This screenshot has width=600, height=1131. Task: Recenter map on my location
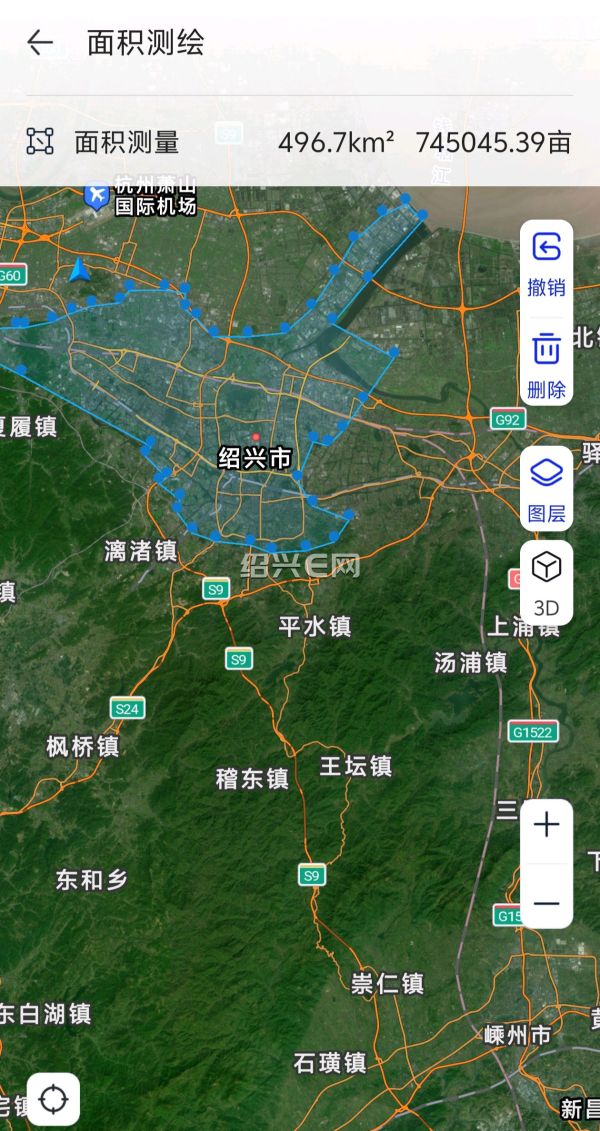pyautogui.click(x=53, y=1099)
